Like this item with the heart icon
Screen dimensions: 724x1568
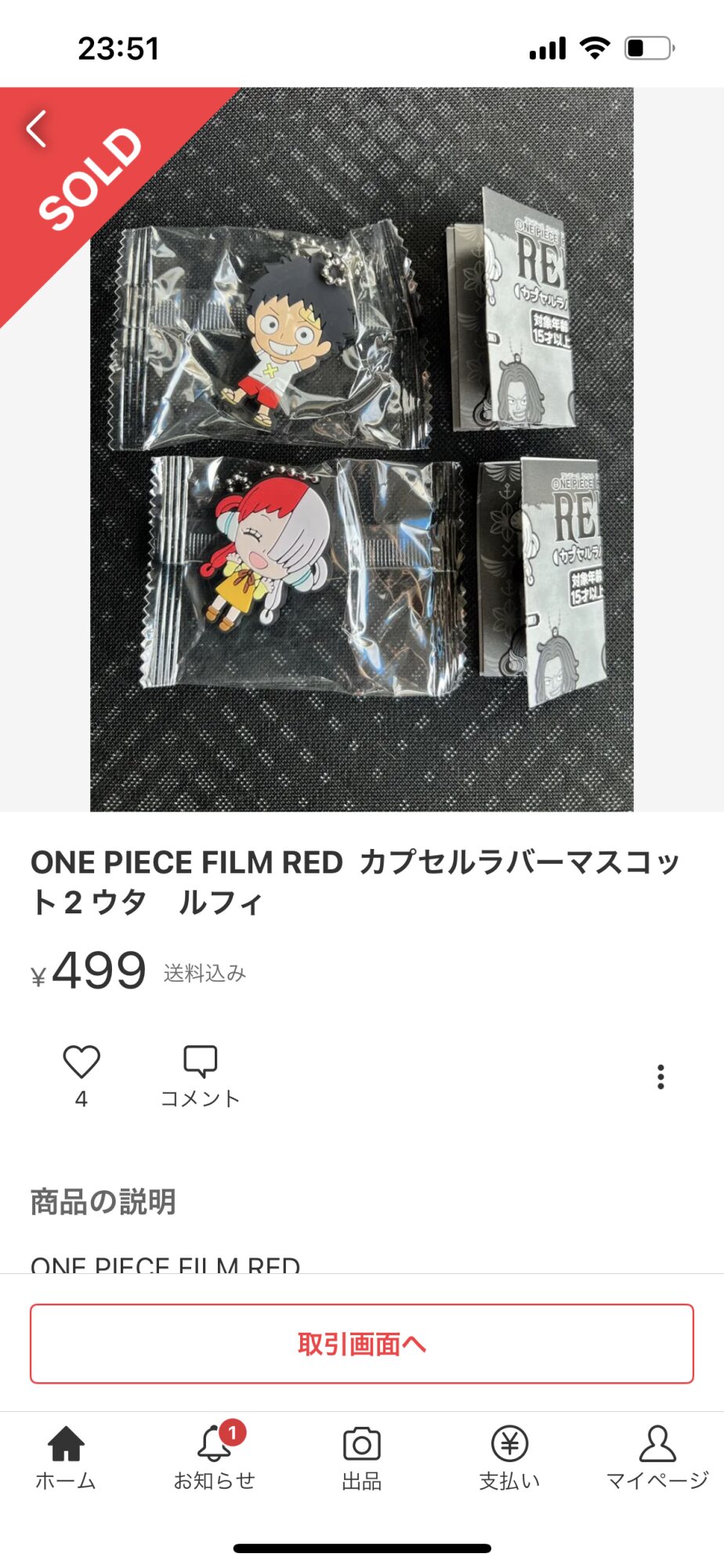click(81, 1062)
